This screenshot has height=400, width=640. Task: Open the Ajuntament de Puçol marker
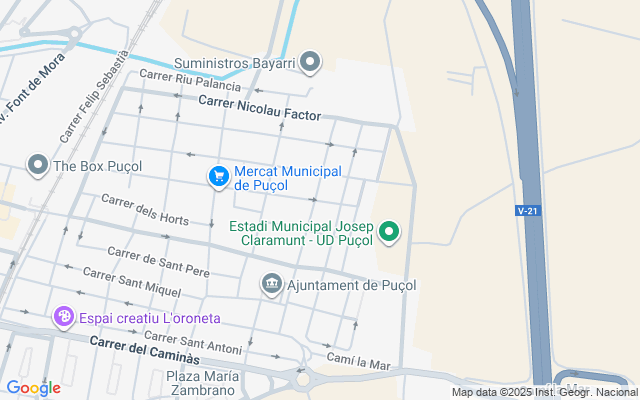coord(272,284)
